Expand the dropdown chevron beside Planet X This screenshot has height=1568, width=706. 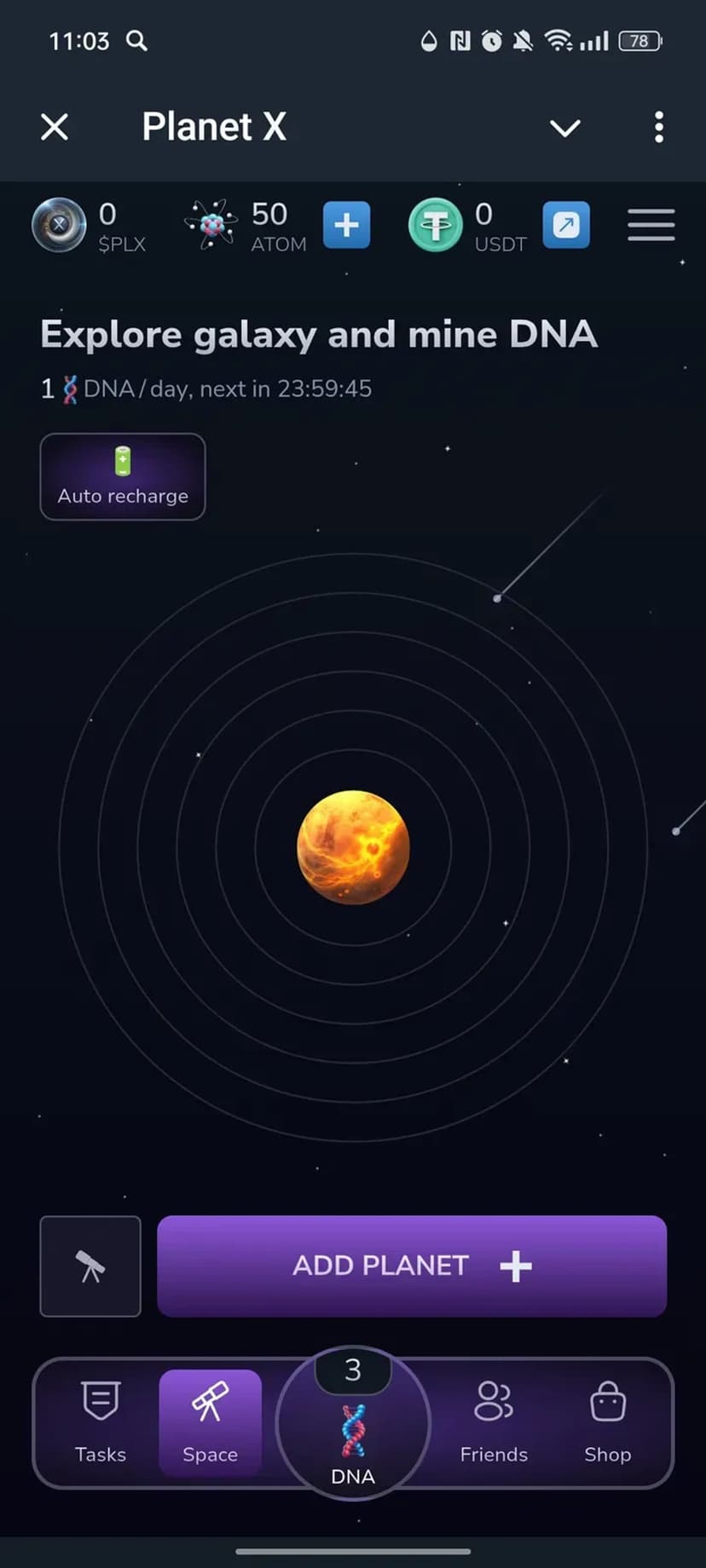tap(564, 128)
